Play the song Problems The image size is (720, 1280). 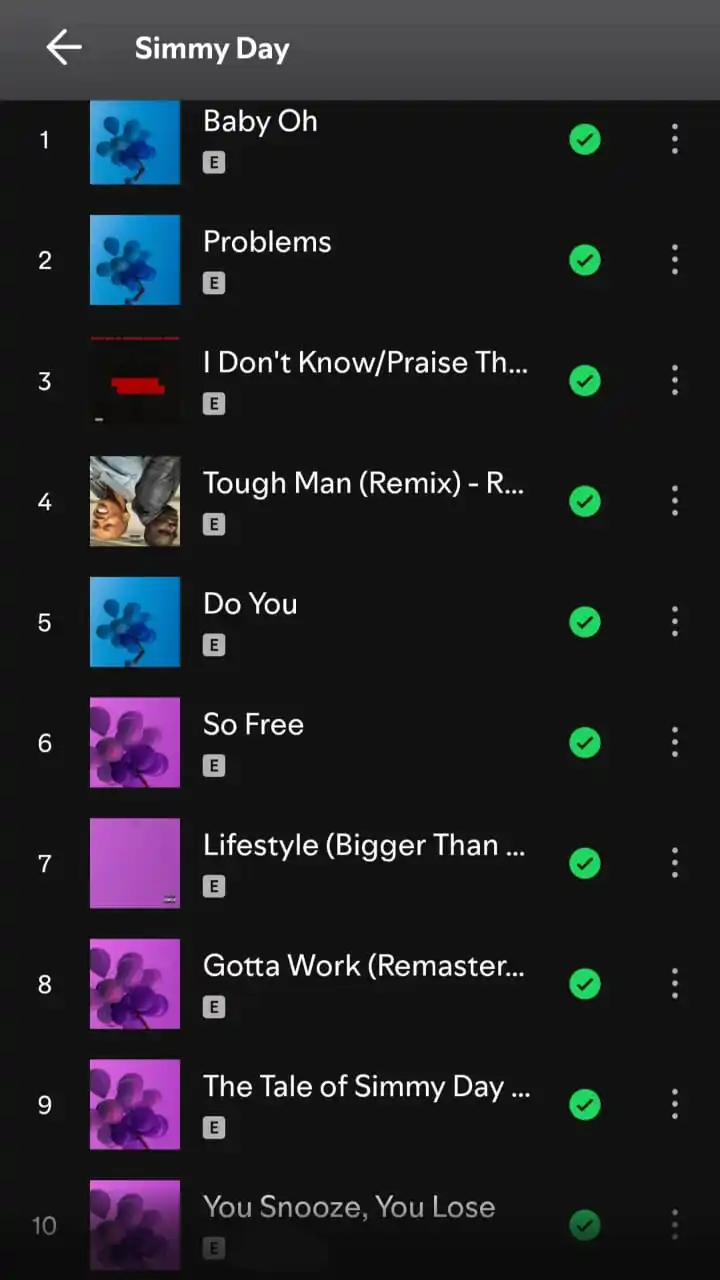[267, 242]
